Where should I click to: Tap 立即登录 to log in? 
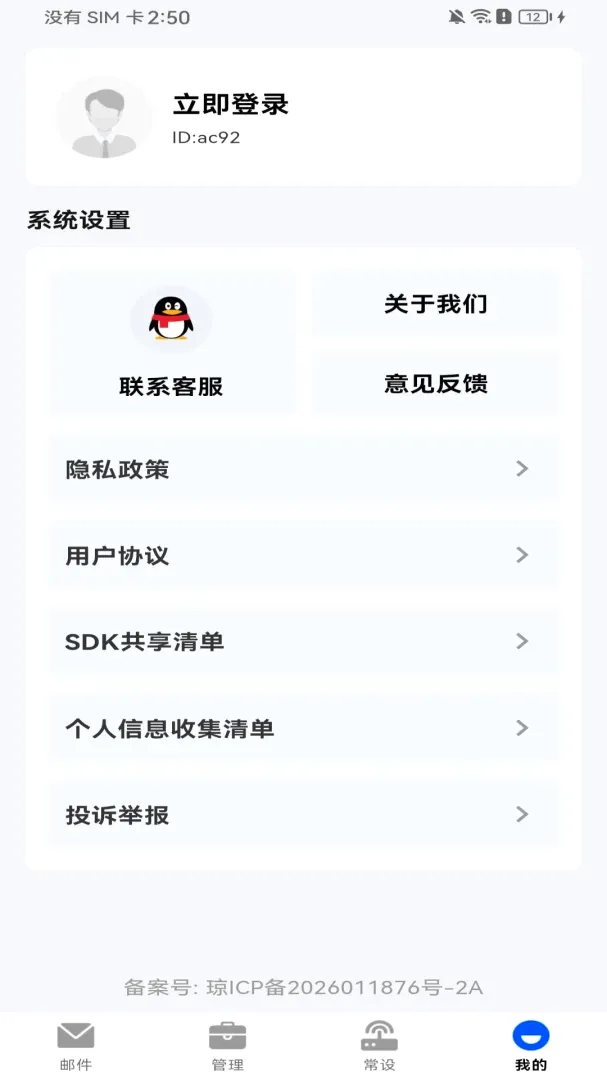pos(230,105)
